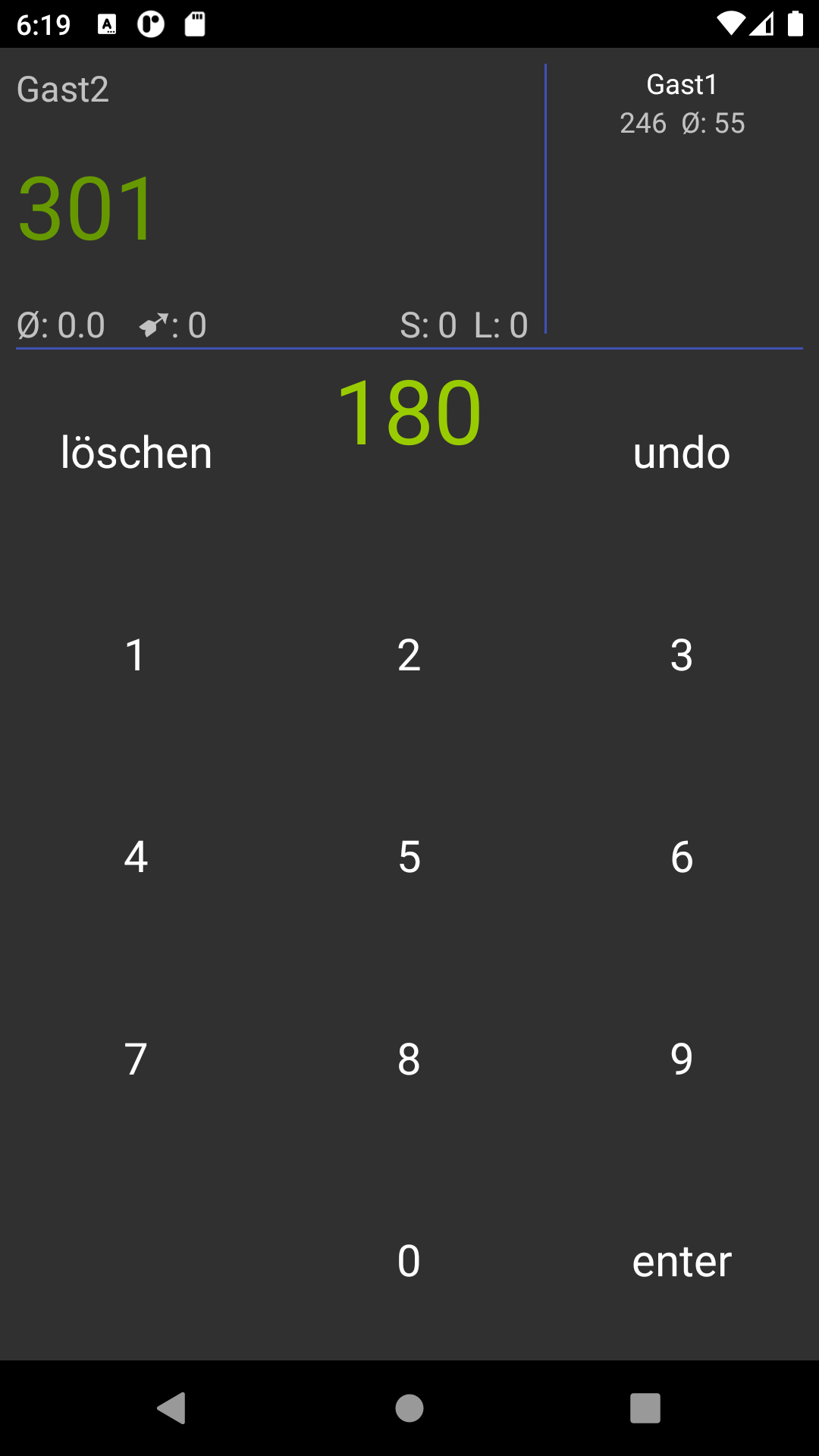The image size is (819, 1456).
Task: Tap the 7 key on the keypad
Action: pos(136,1059)
